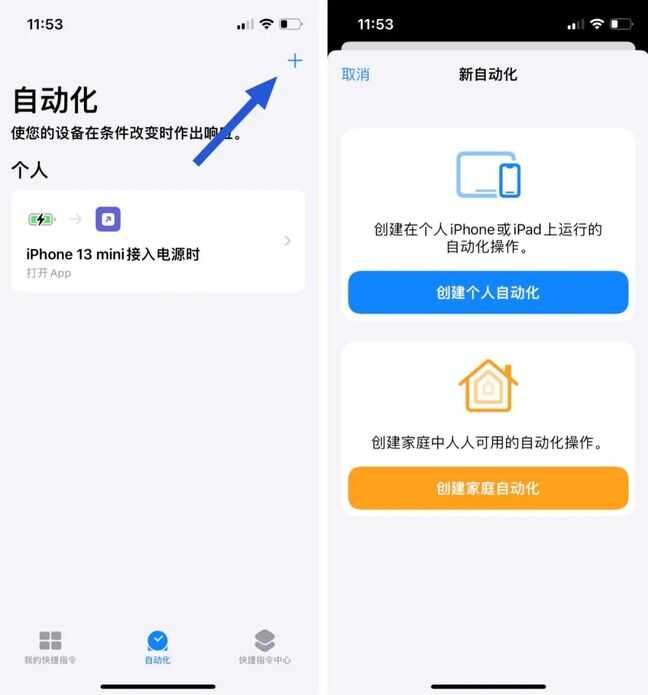Open the iPhone 13 mini power automation
The width and height of the screenshot is (648, 695).
tap(158, 241)
